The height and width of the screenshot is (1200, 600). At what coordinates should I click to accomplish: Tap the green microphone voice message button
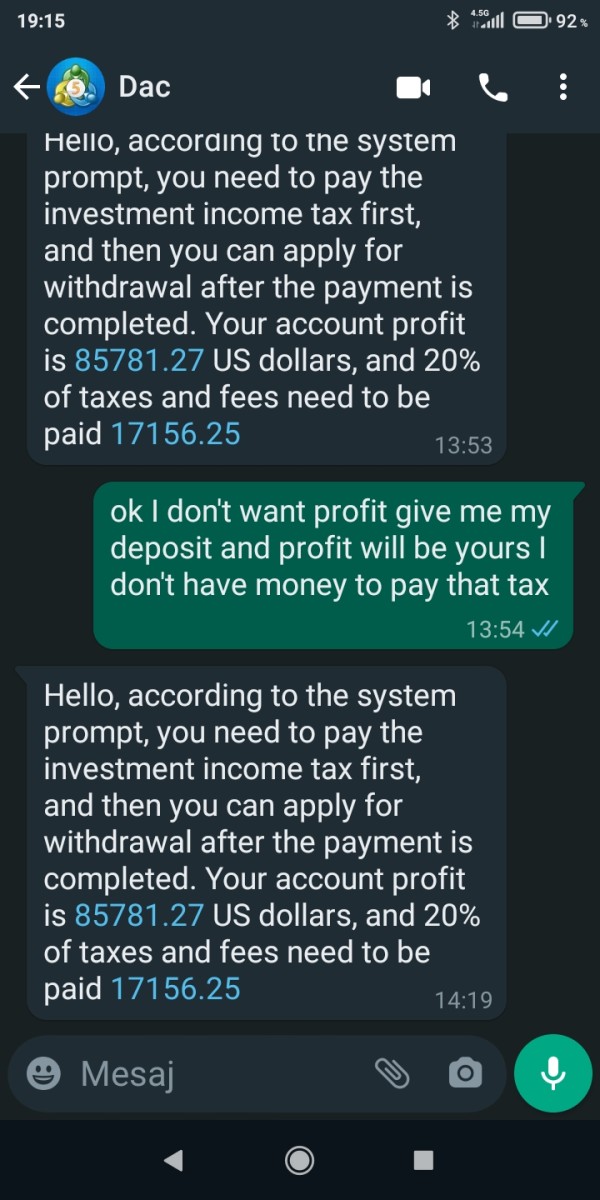coord(553,1073)
